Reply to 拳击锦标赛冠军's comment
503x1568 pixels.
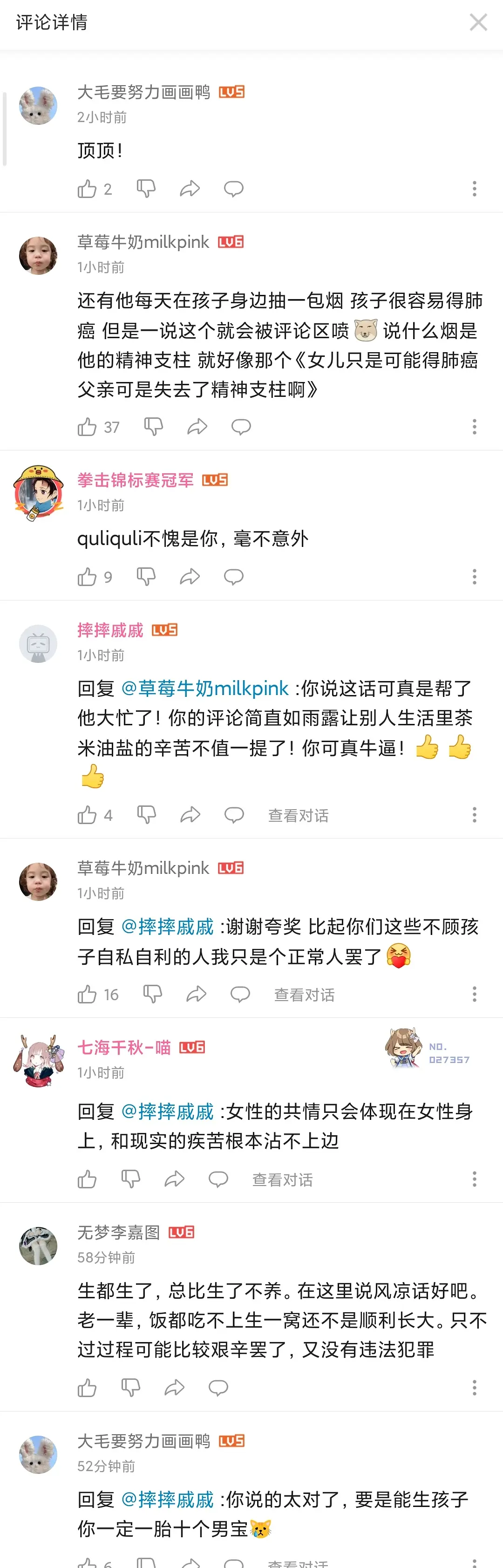[x=233, y=576]
